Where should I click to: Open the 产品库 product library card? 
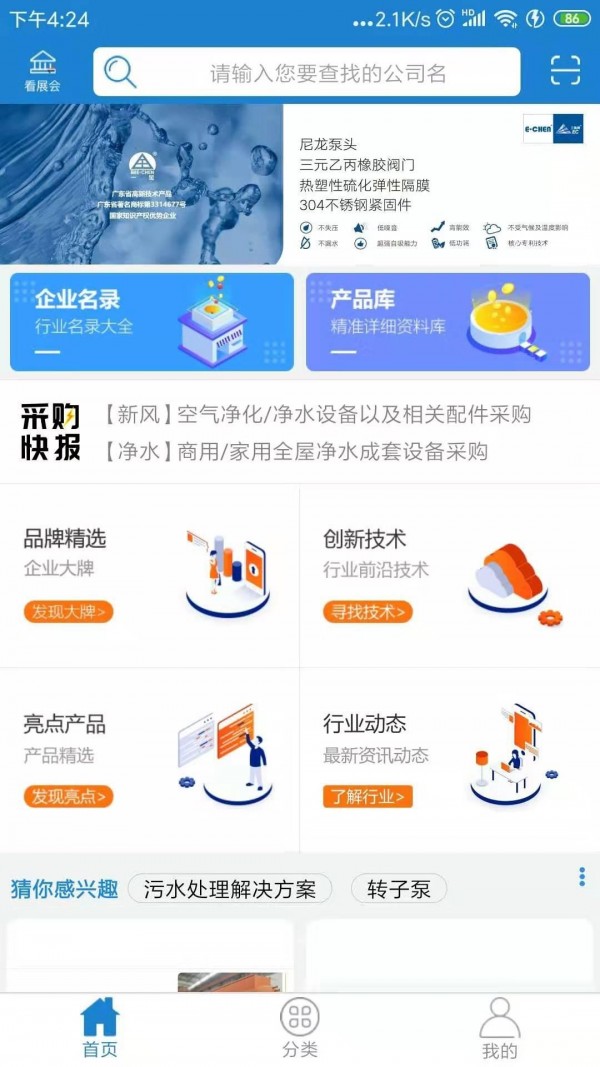coord(448,322)
